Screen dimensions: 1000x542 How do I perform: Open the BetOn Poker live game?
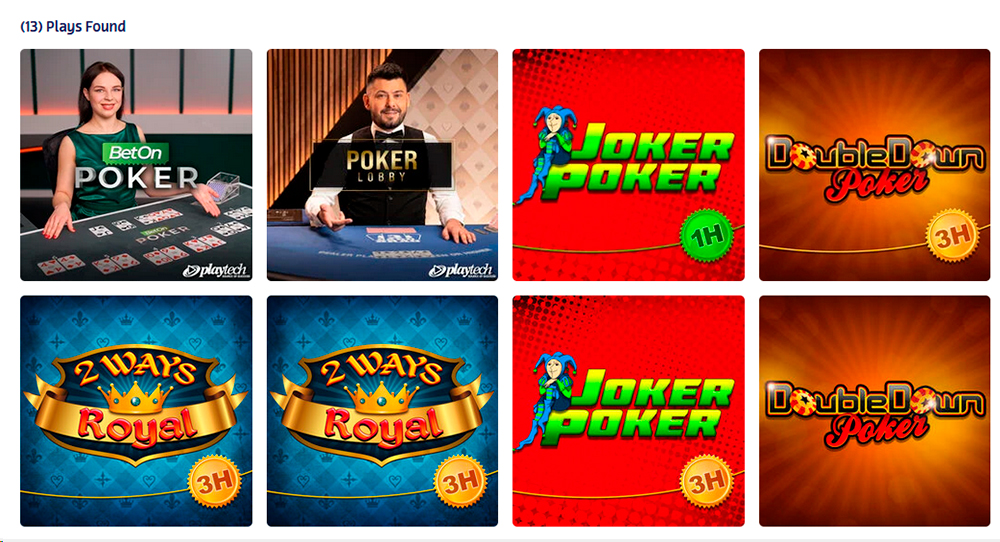[x=136, y=165]
